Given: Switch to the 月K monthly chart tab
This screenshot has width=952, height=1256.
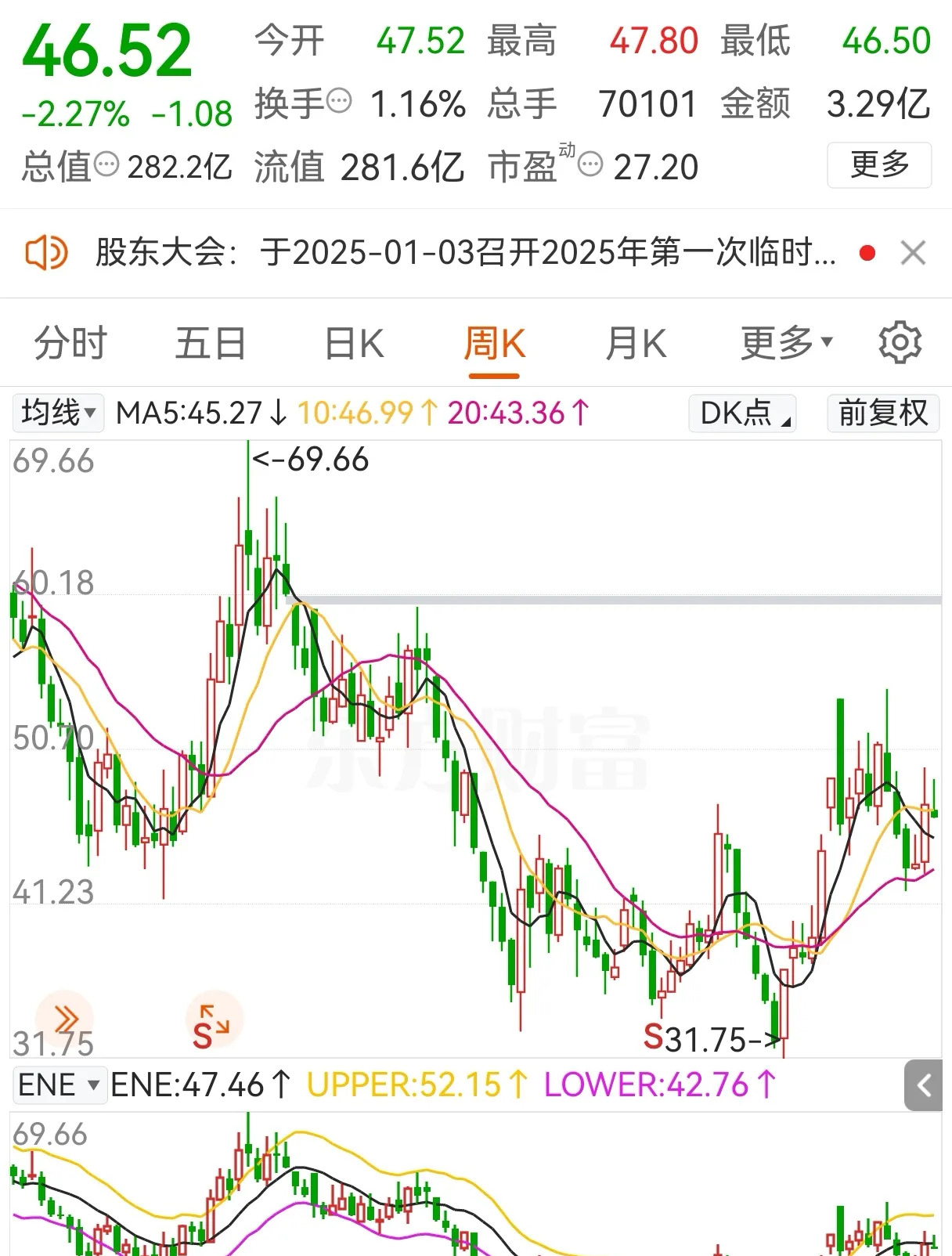Looking at the screenshot, I should [635, 342].
